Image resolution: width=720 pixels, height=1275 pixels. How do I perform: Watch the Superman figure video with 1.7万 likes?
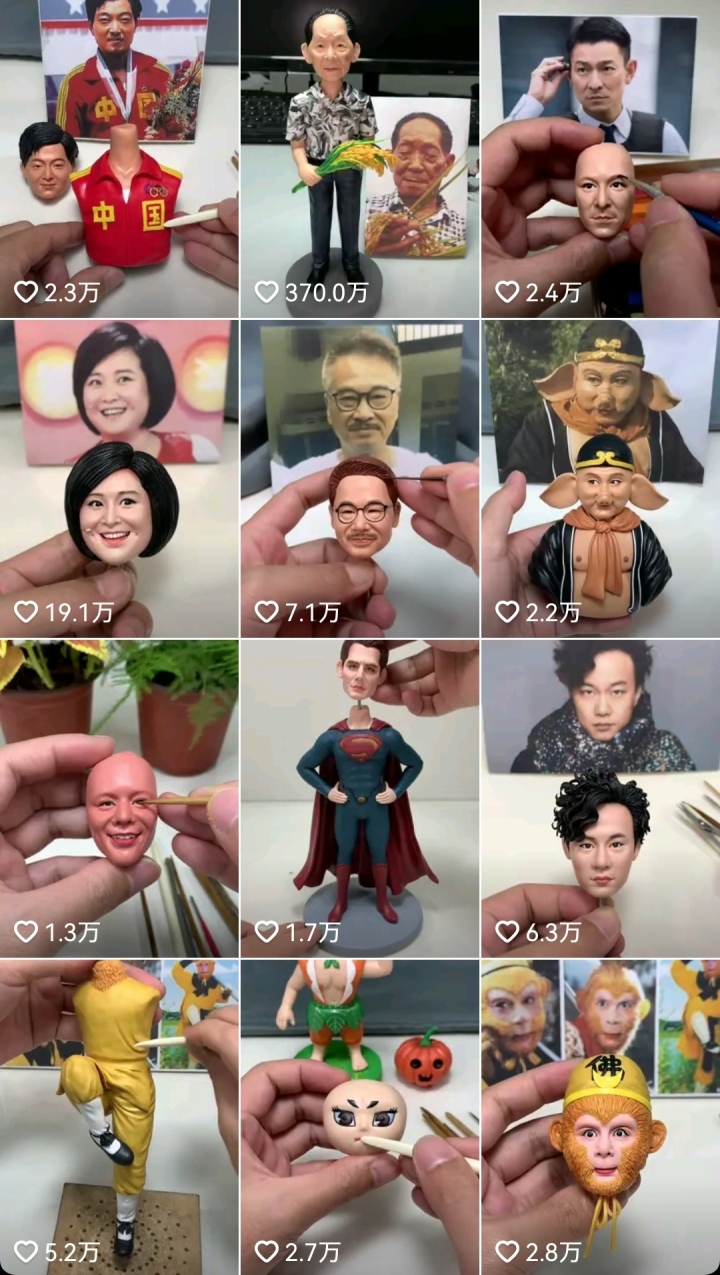tap(360, 798)
